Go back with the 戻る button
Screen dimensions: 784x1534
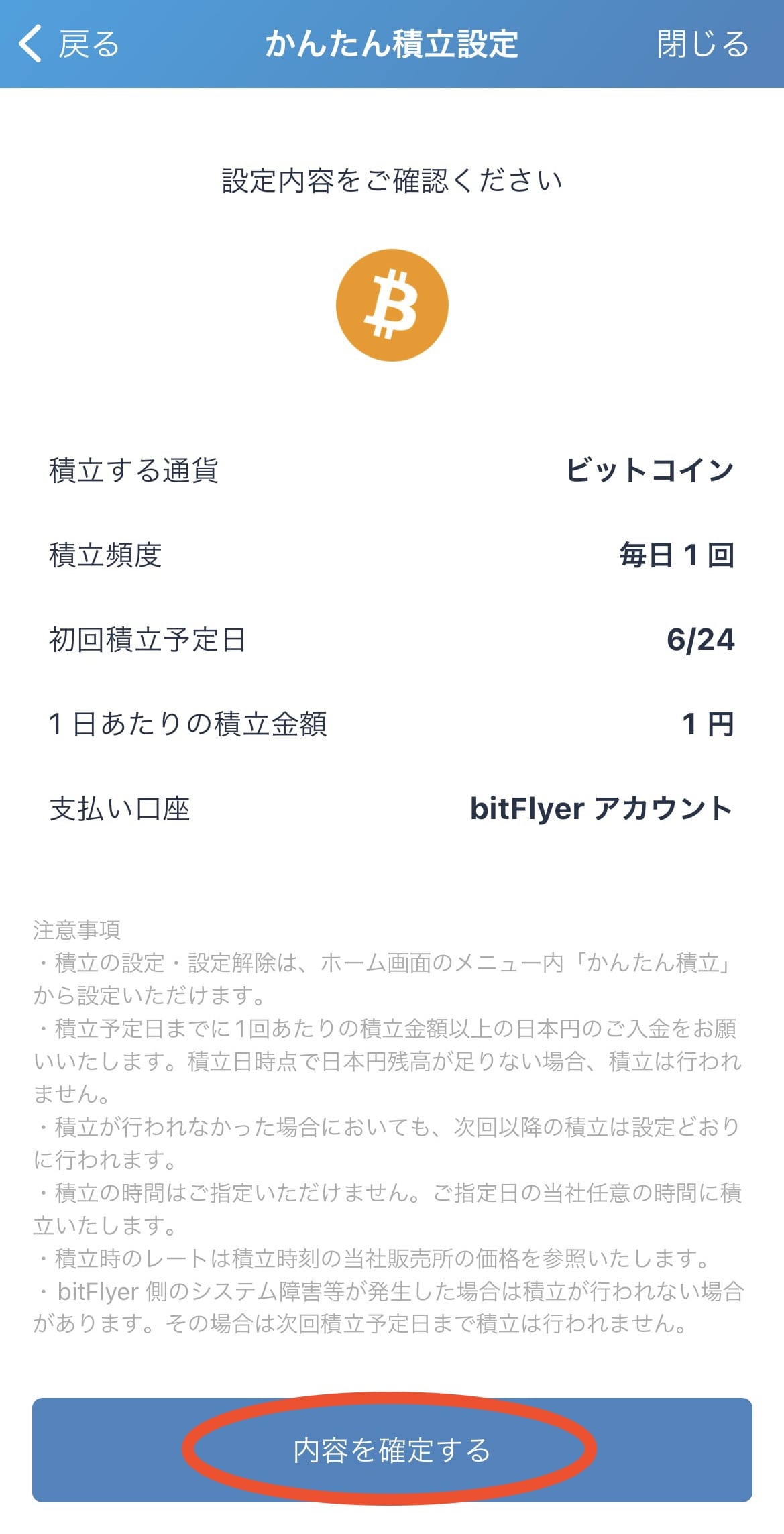coord(69,44)
